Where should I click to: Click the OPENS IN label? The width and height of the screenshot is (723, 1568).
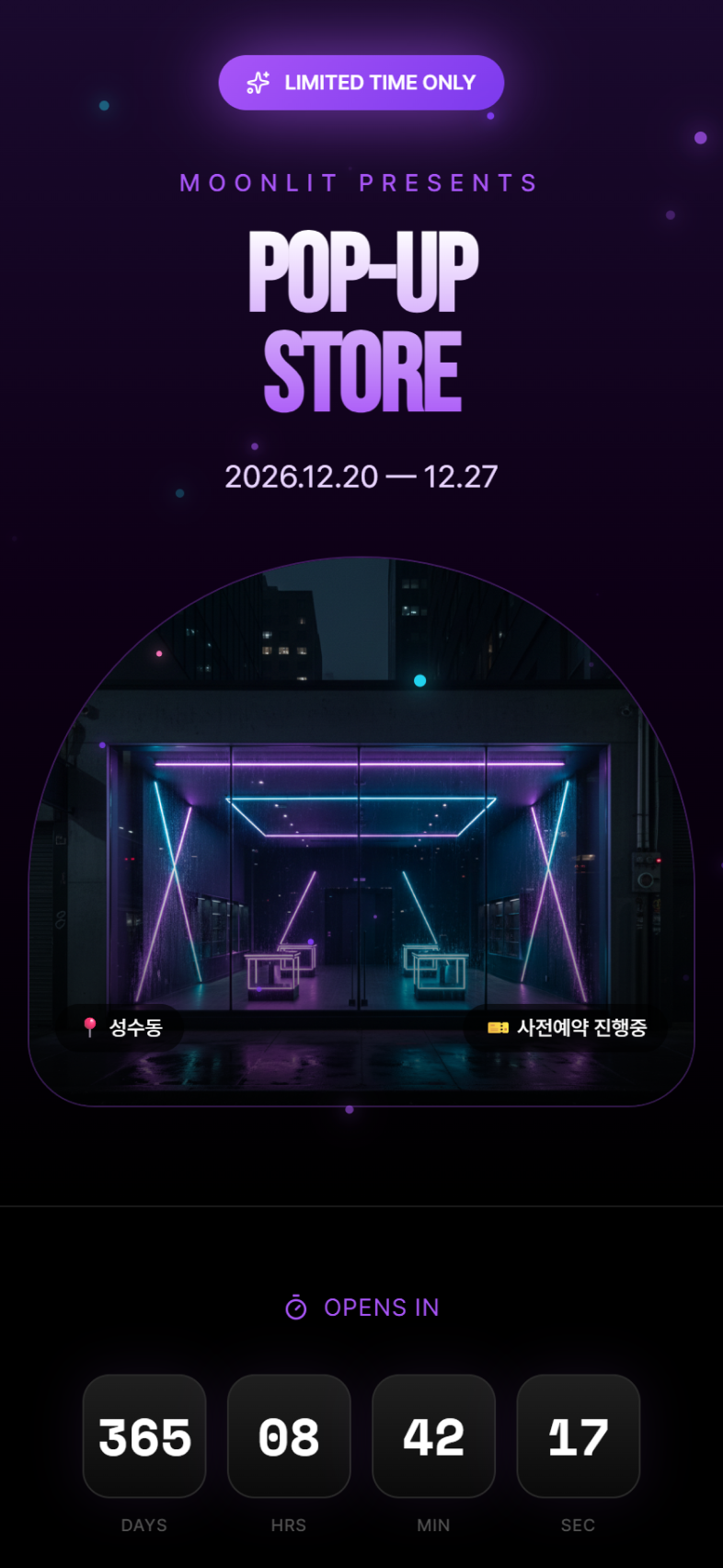coord(380,1307)
